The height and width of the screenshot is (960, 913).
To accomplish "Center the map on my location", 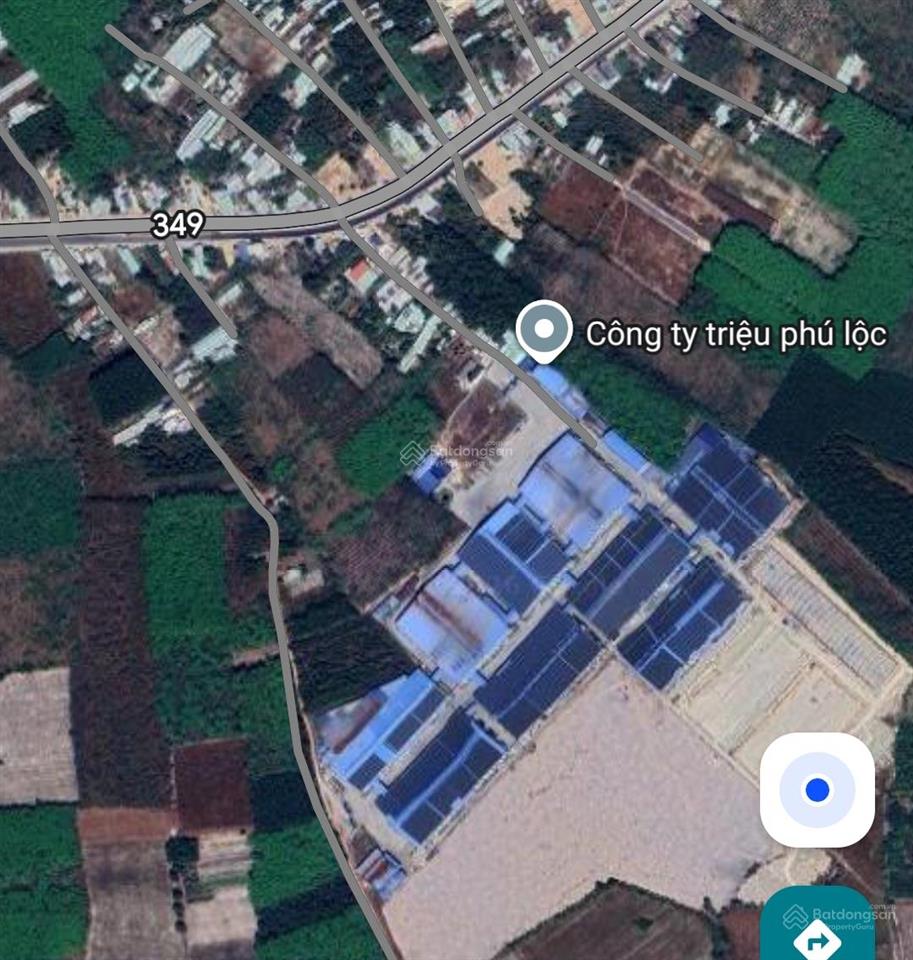I will pos(817,790).
